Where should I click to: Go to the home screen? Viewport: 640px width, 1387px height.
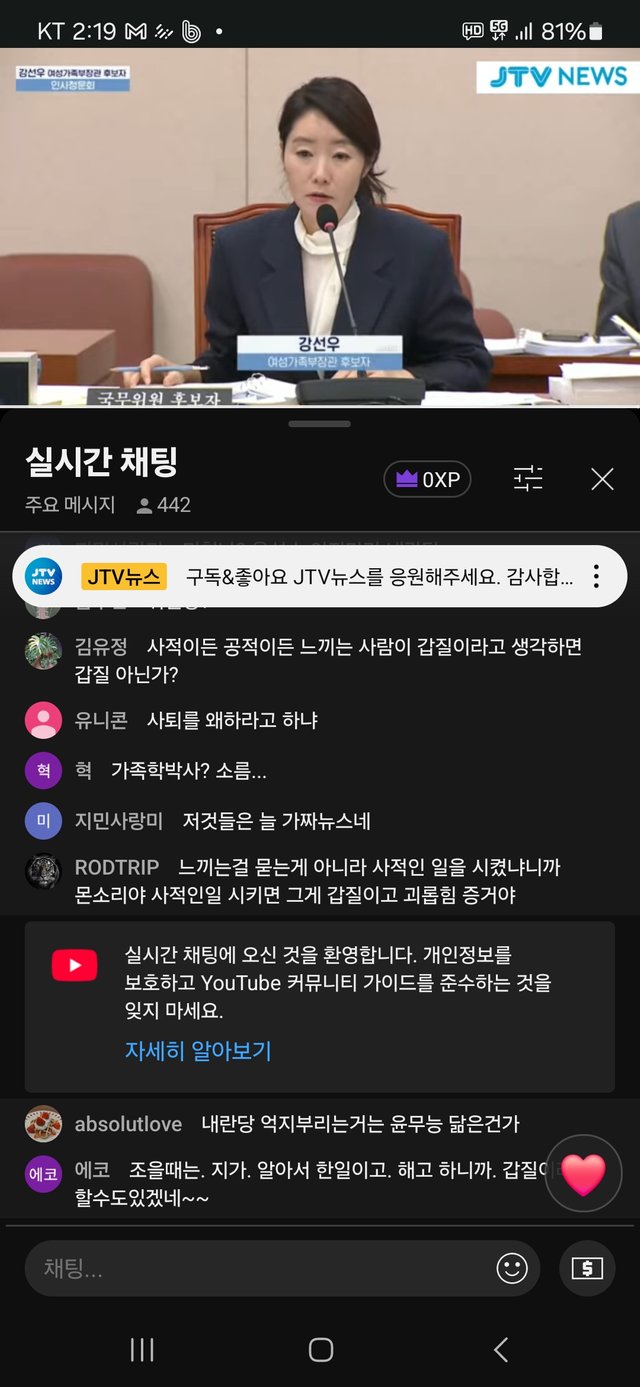320,1350
